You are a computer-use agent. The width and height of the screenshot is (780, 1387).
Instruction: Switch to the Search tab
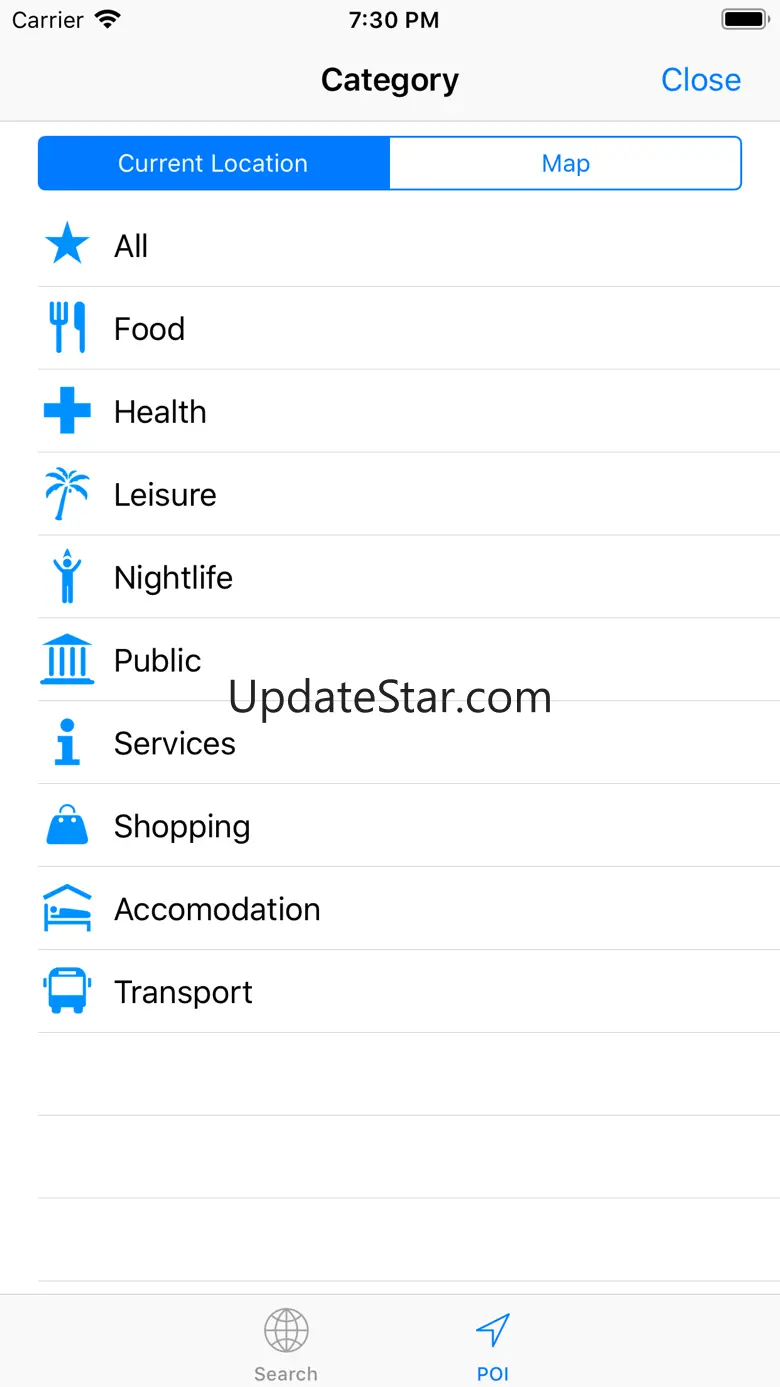point(286,1344)
